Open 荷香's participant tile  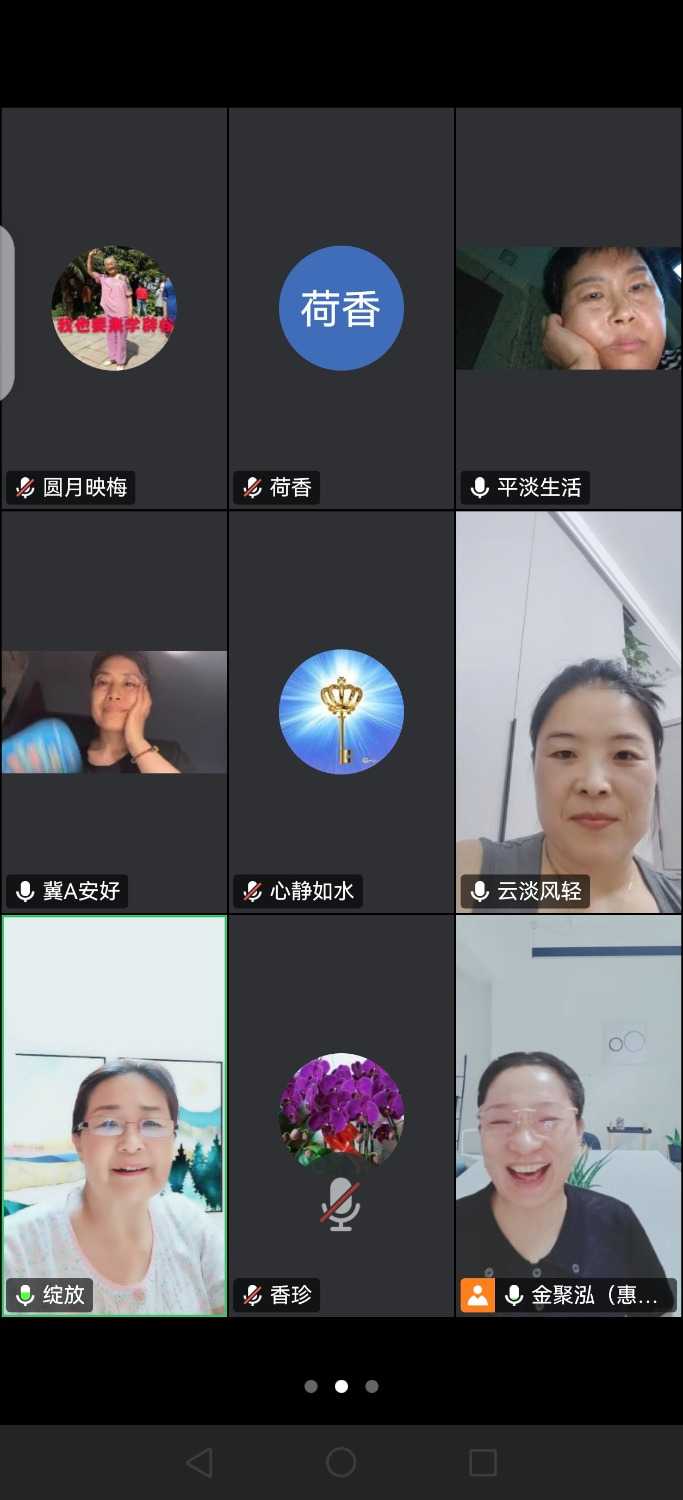coord(341,308)
